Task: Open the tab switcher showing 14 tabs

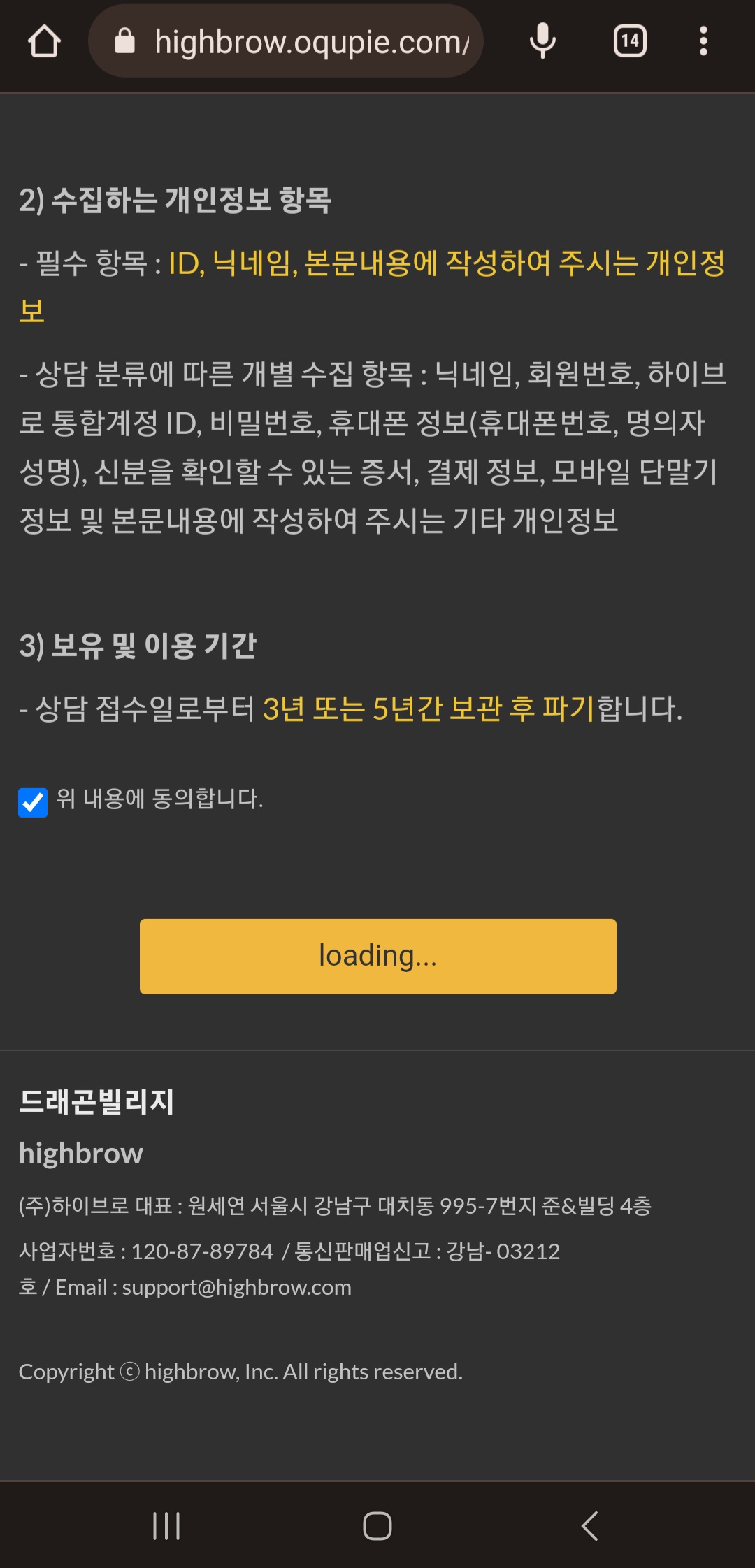Action: pyautogui.click(x=629, y=41)
